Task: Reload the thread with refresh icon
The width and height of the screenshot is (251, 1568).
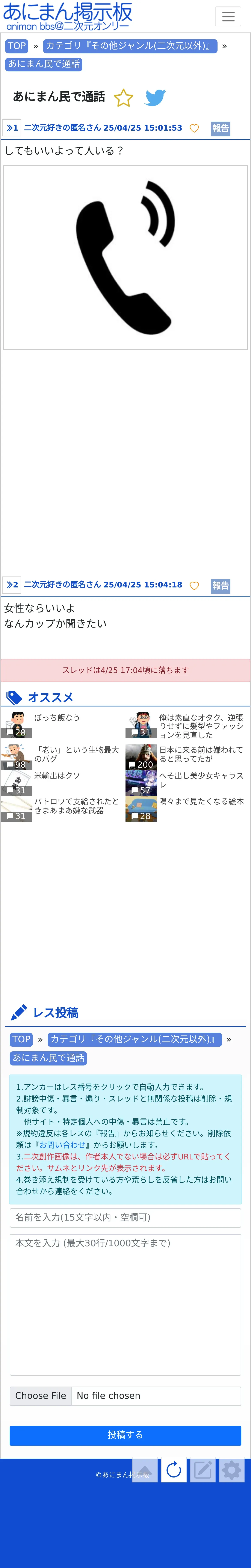Action: pos(174,1470)
